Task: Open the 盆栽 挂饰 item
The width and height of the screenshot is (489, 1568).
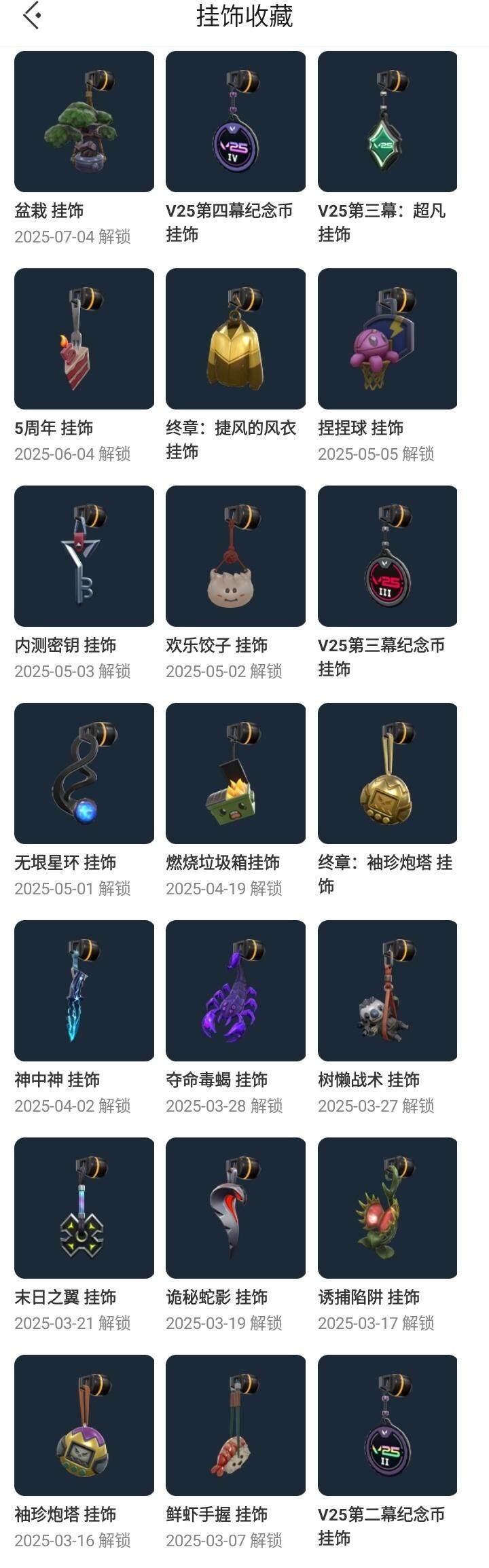Action: [84, 122]
